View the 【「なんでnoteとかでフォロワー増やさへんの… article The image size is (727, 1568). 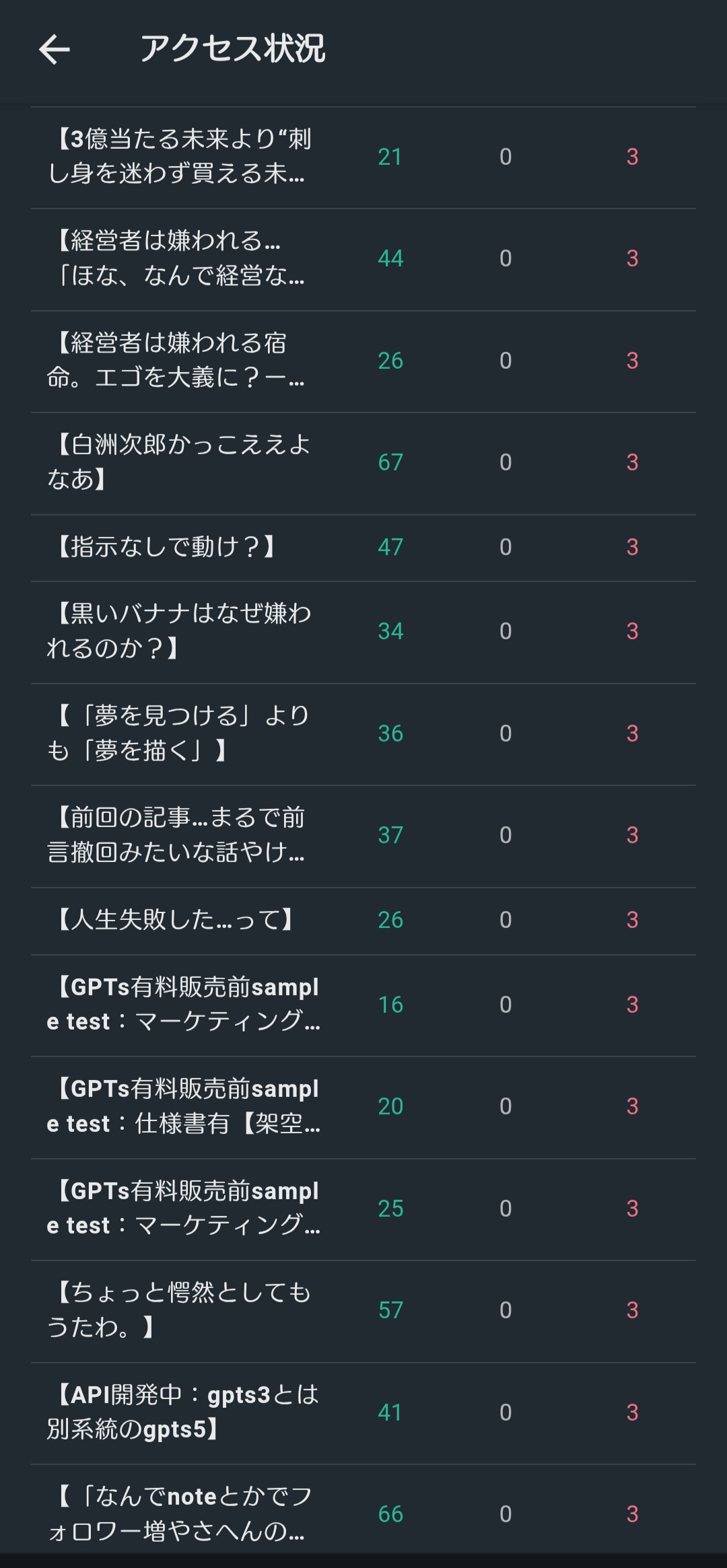point(179,1513)
